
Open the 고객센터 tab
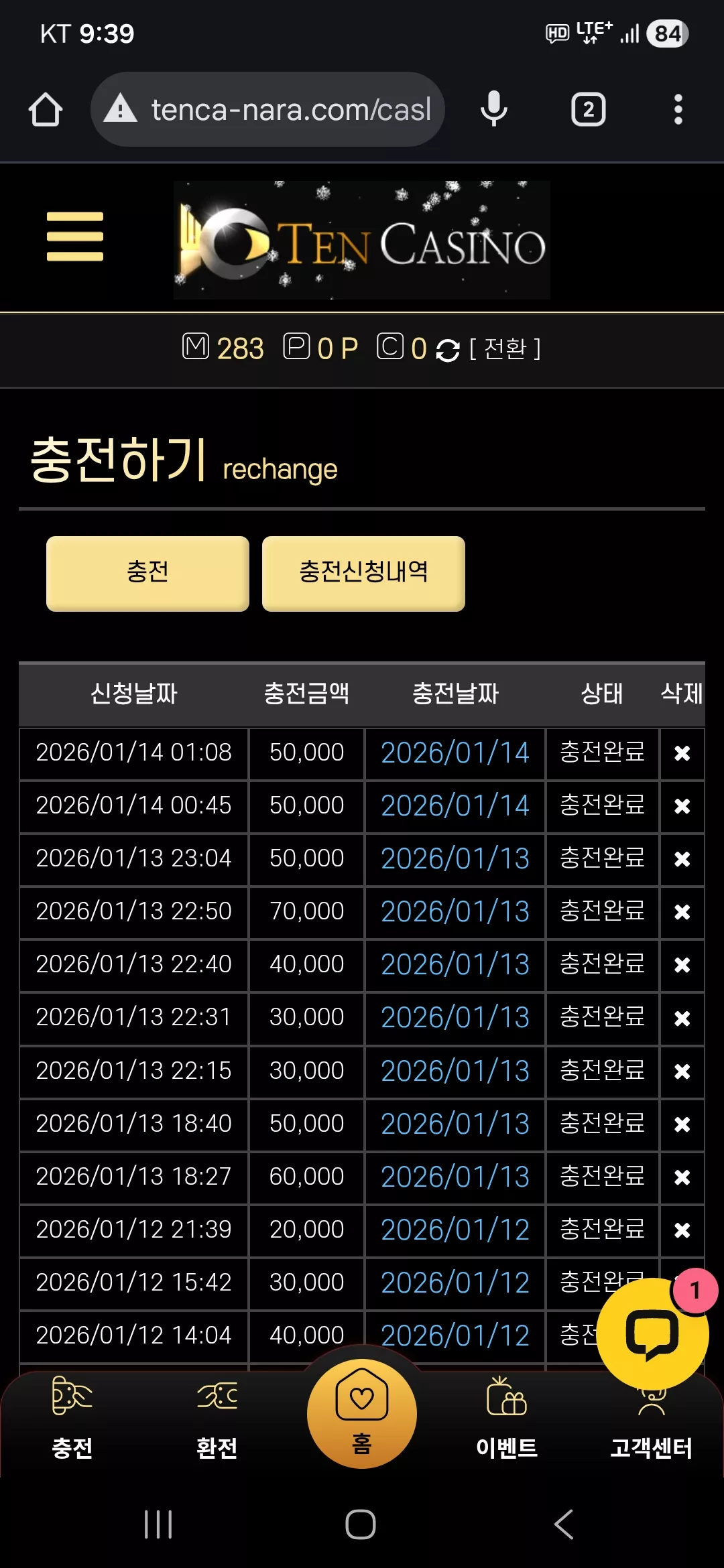[652, 1427]
